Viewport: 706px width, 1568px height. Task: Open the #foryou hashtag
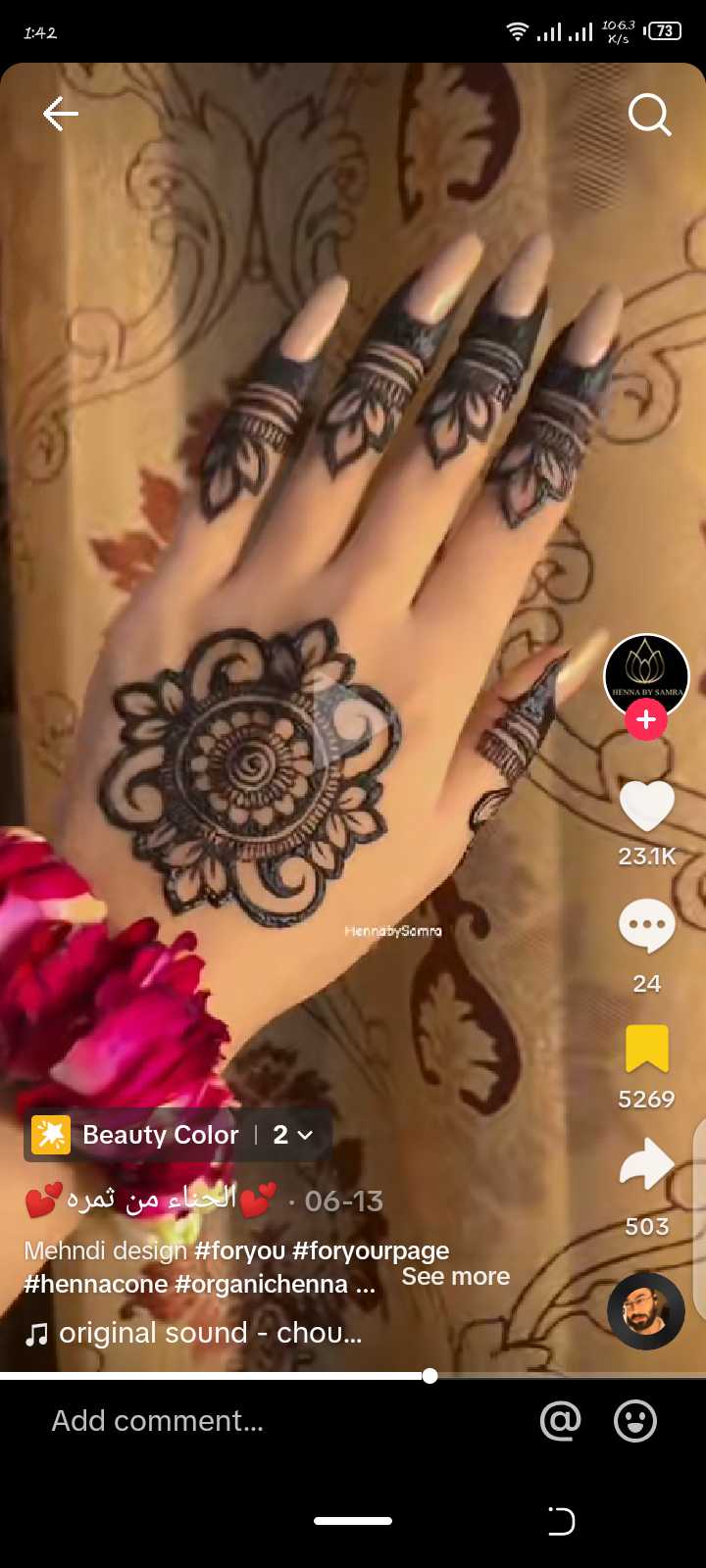tap(239, 1250)
